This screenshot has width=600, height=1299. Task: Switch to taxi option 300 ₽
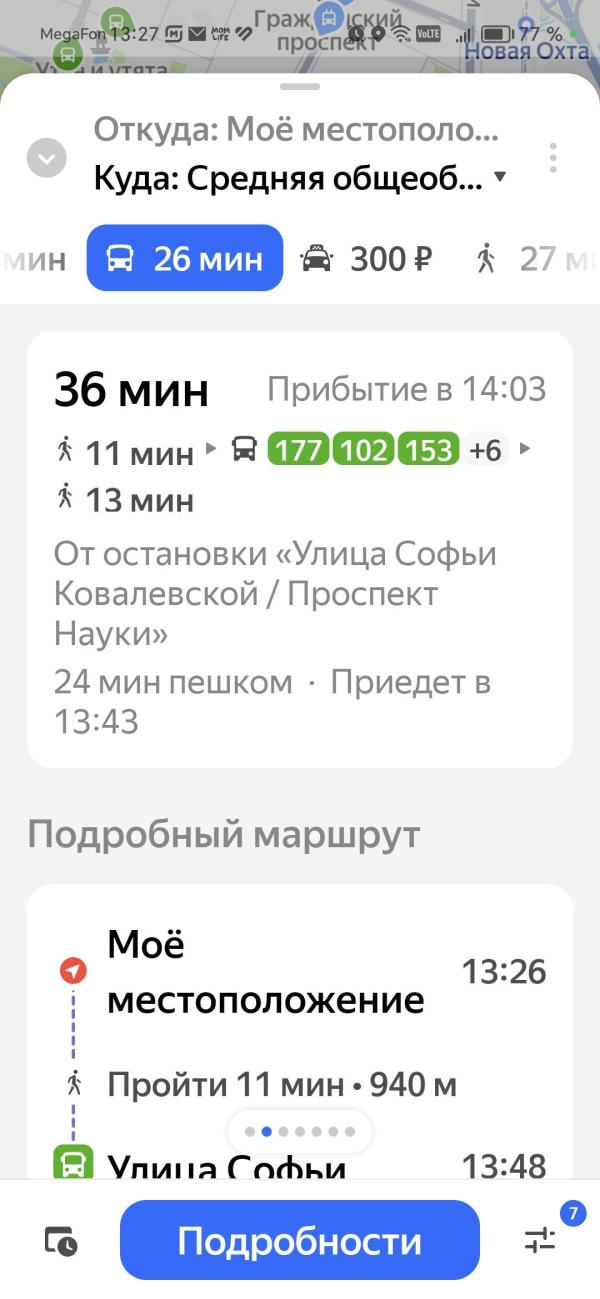(x=367, y=259)
